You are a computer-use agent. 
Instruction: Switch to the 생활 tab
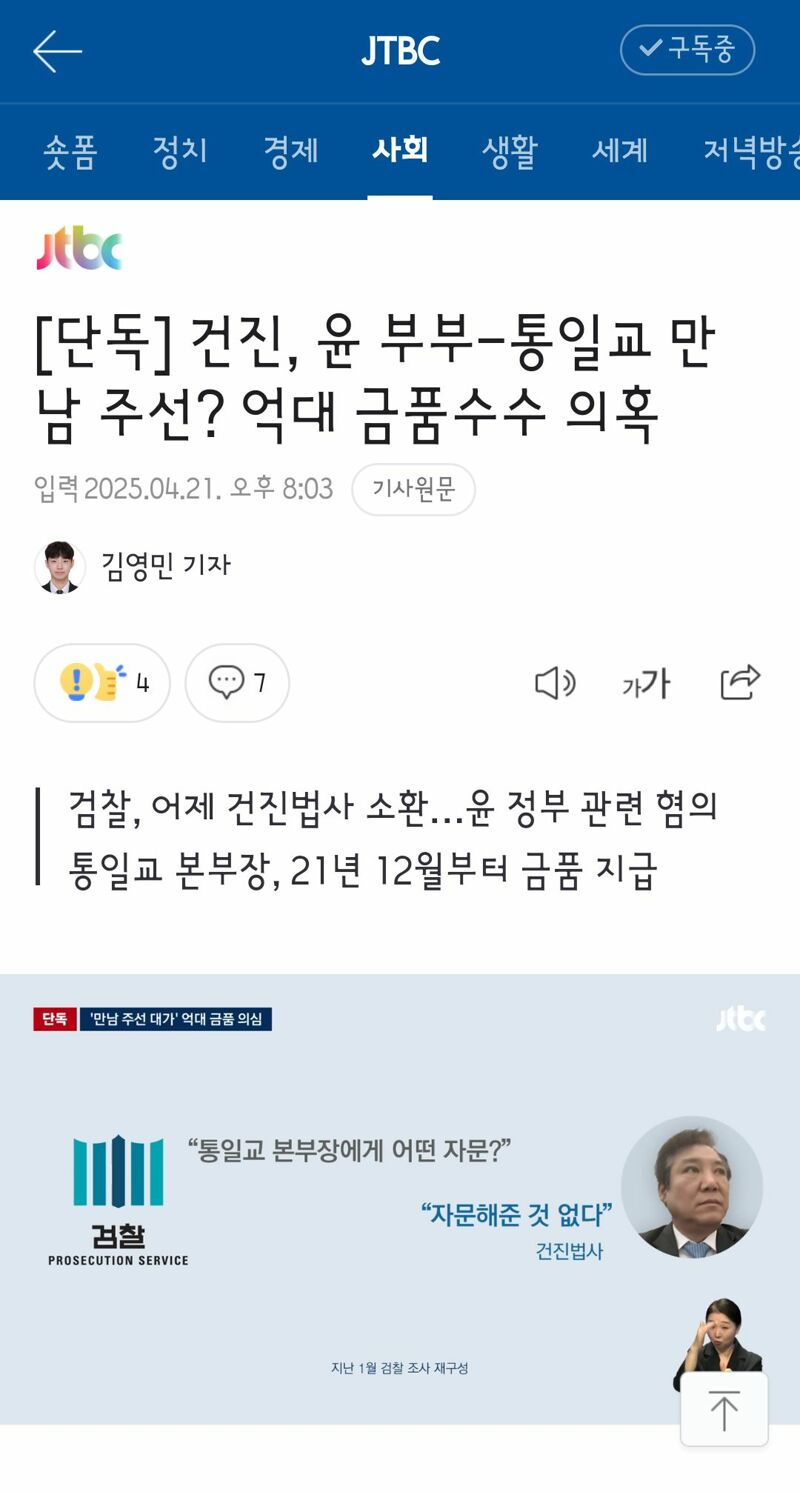510,151
